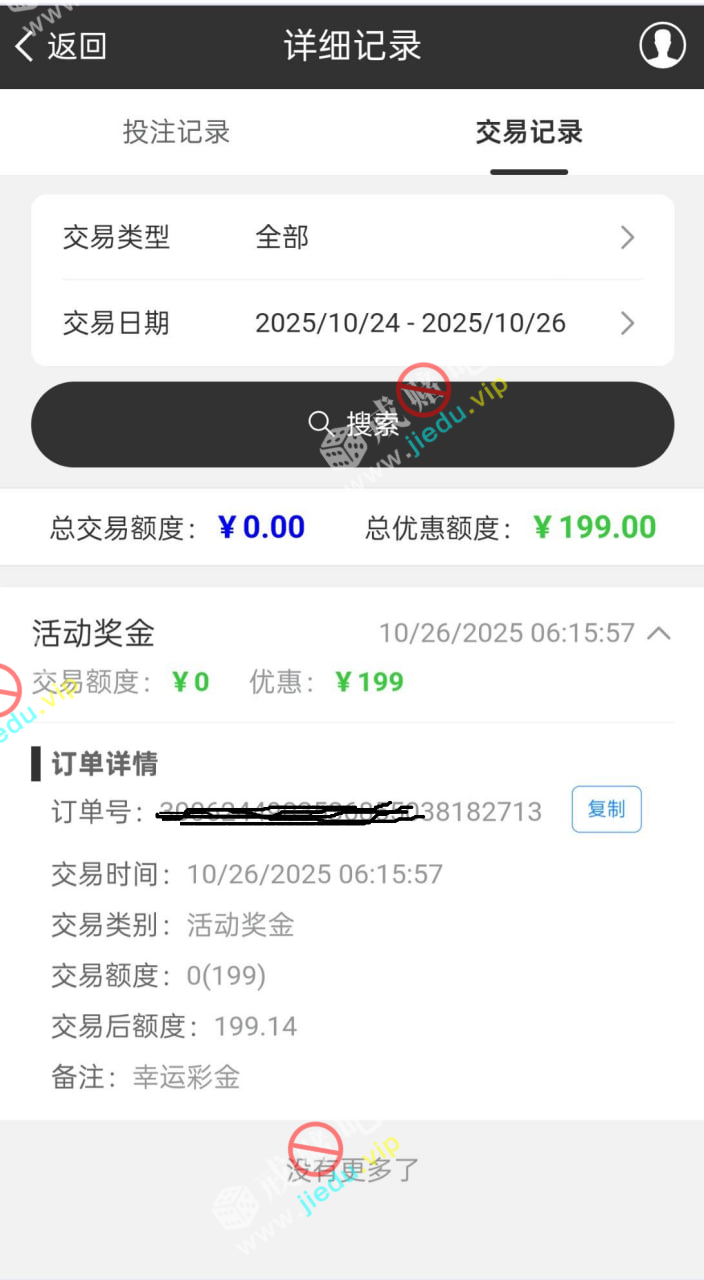
Task: Tap the 搜索 search button
Action: pos(352,424)
